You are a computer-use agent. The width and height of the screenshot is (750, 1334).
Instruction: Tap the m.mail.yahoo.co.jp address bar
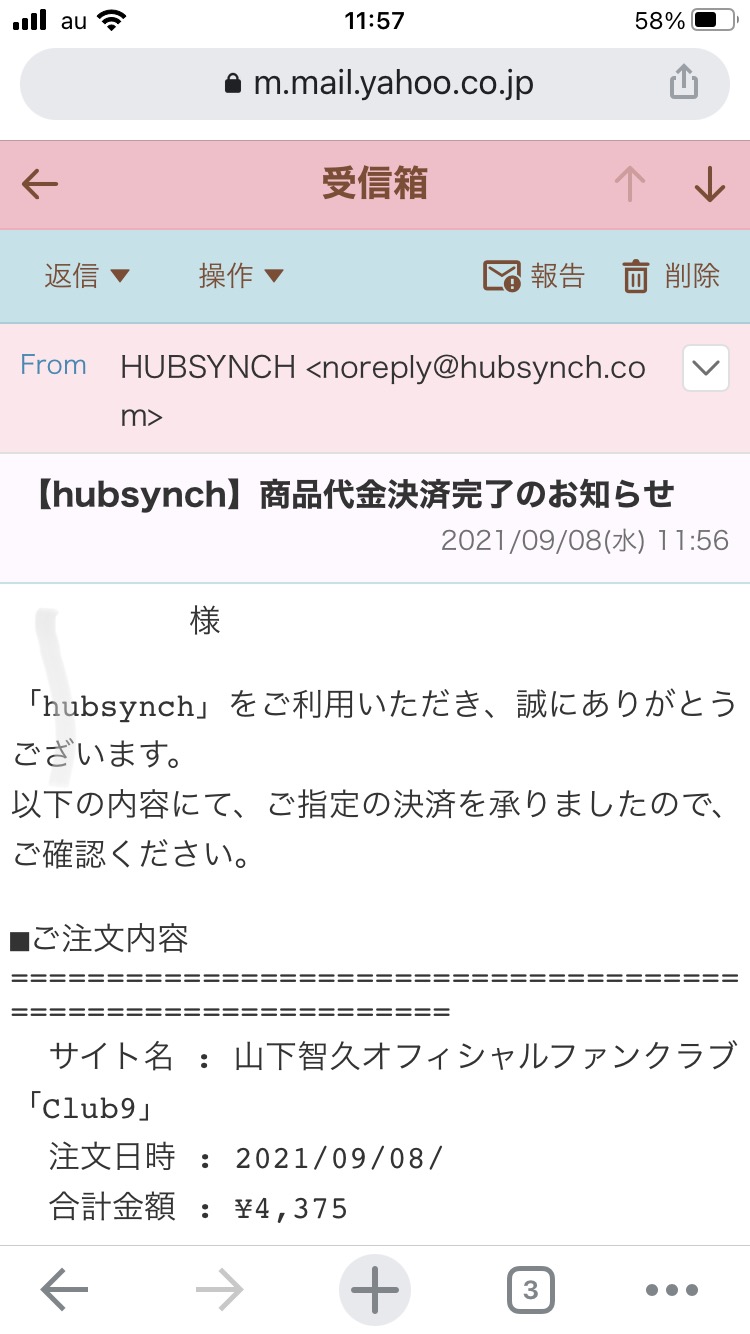[x=375, y=84]
